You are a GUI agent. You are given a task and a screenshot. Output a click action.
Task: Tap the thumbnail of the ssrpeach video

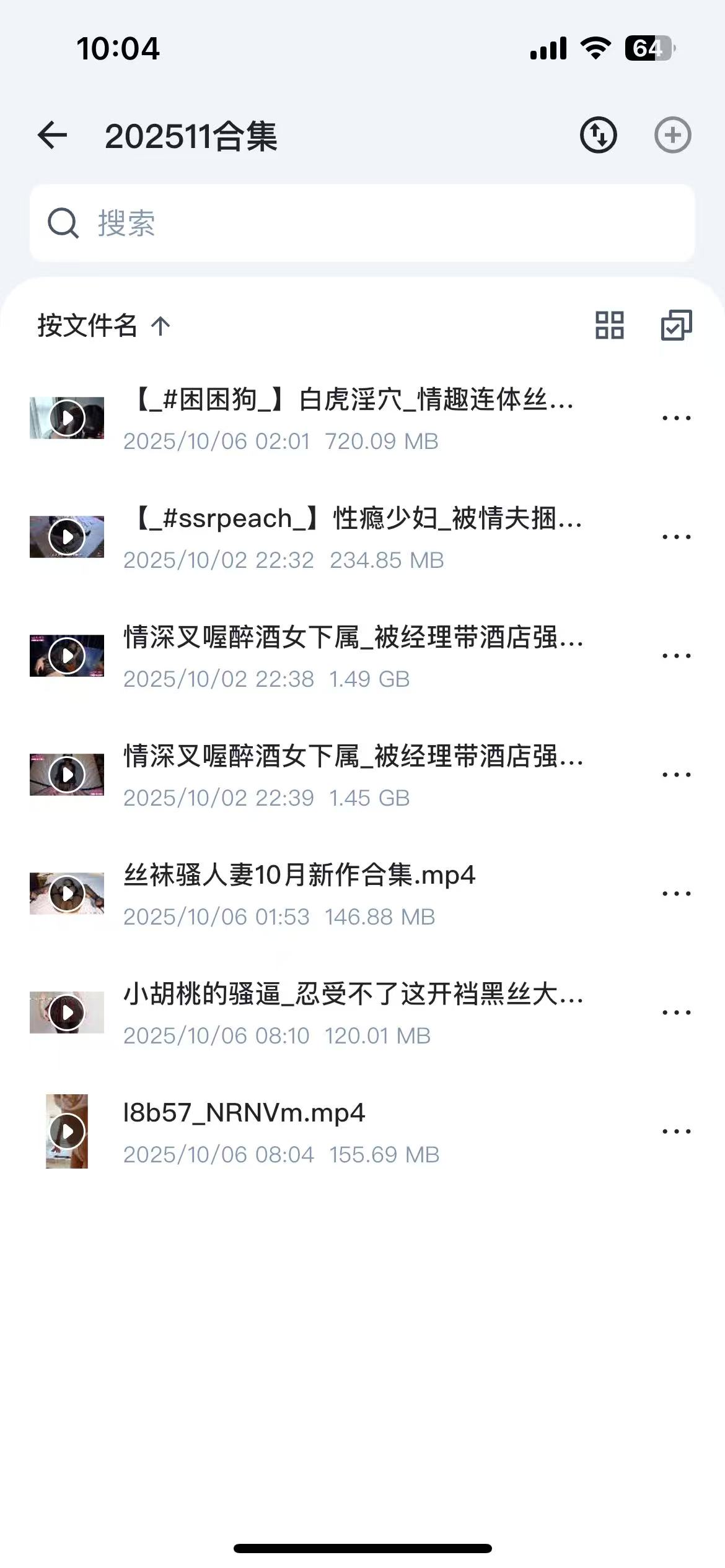[67, 537]
